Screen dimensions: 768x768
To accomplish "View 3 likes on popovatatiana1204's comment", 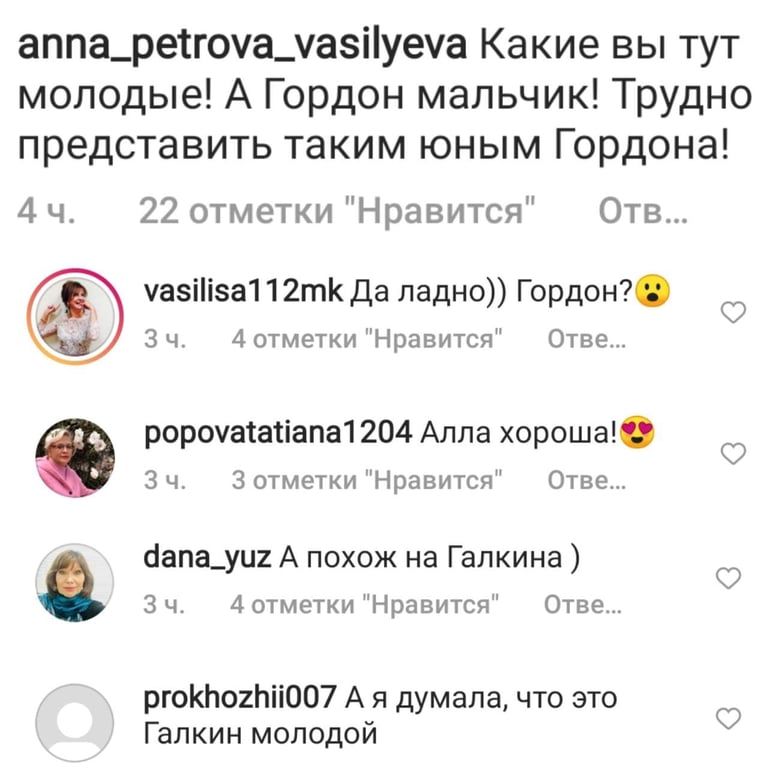I will point(366,480).
